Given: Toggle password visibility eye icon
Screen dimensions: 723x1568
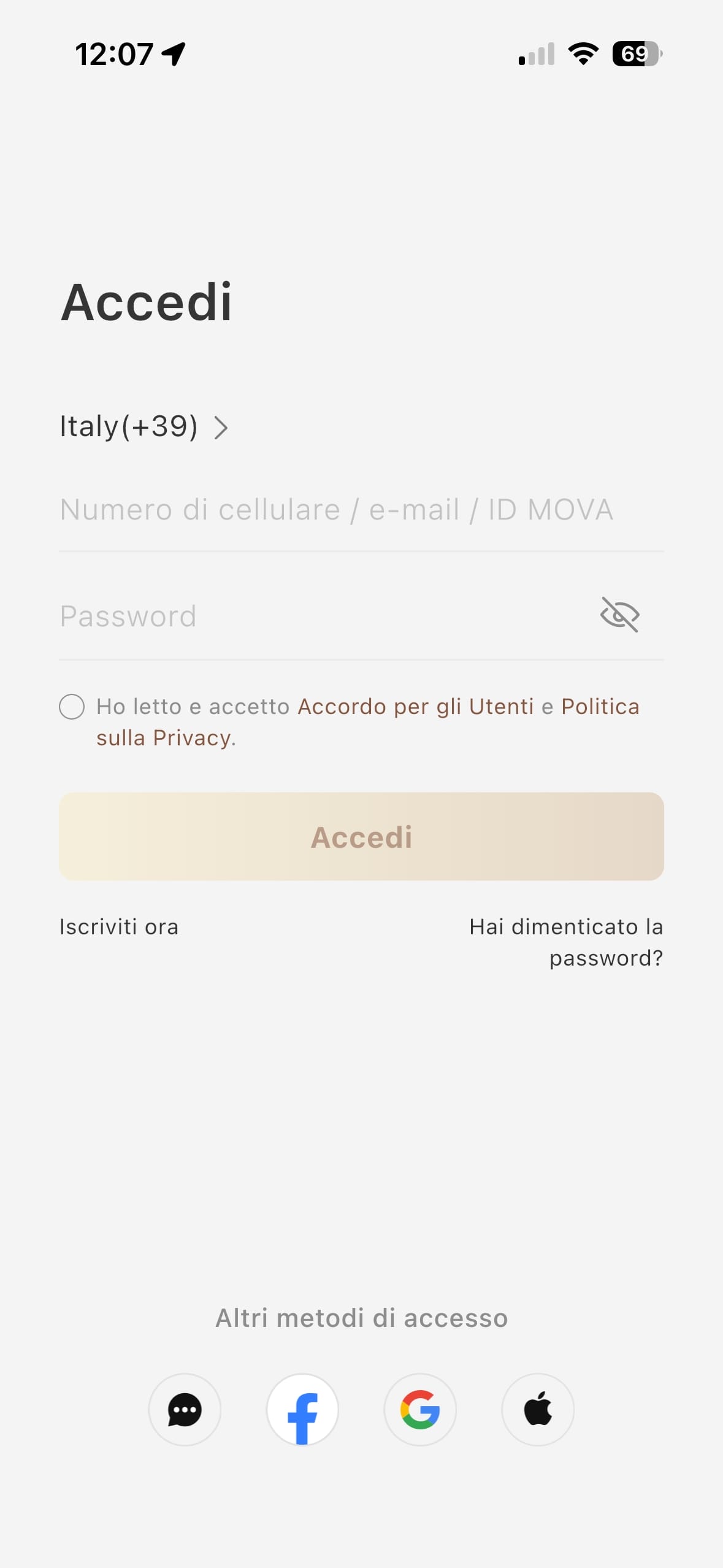Looking at the screenshot, I should pyautogui.click(x=619, y=615).
